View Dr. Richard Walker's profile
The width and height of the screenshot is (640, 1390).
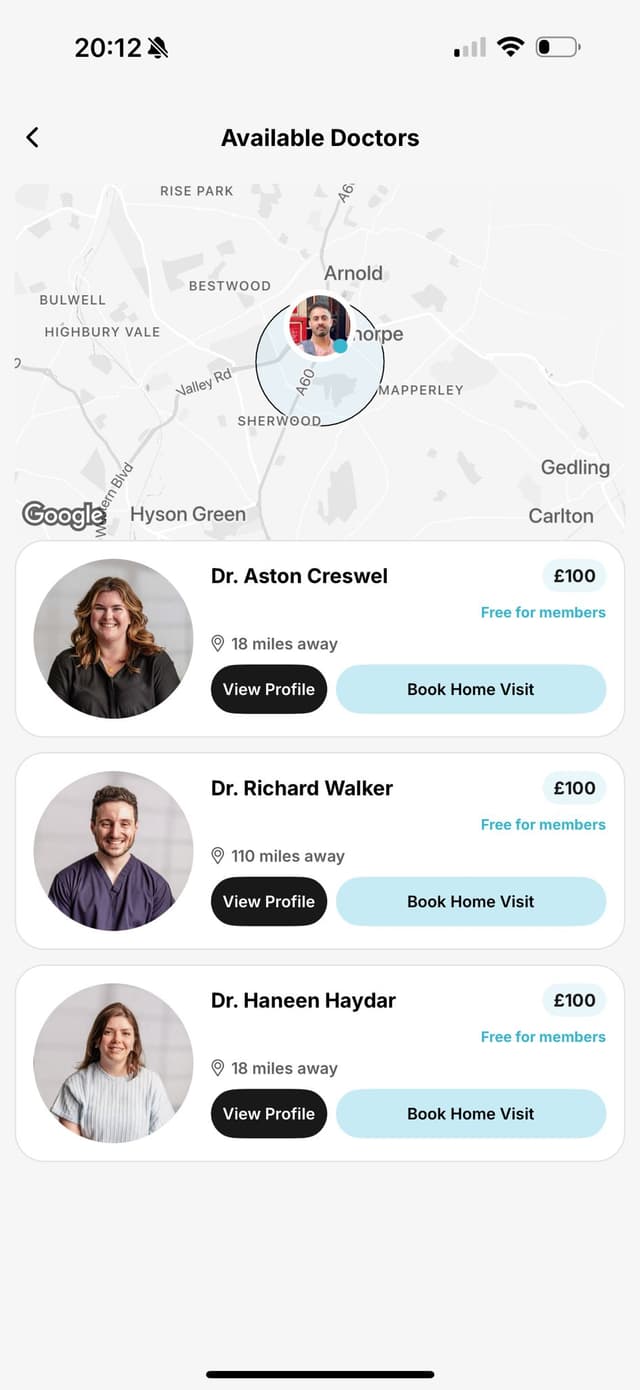coord(268,901)
